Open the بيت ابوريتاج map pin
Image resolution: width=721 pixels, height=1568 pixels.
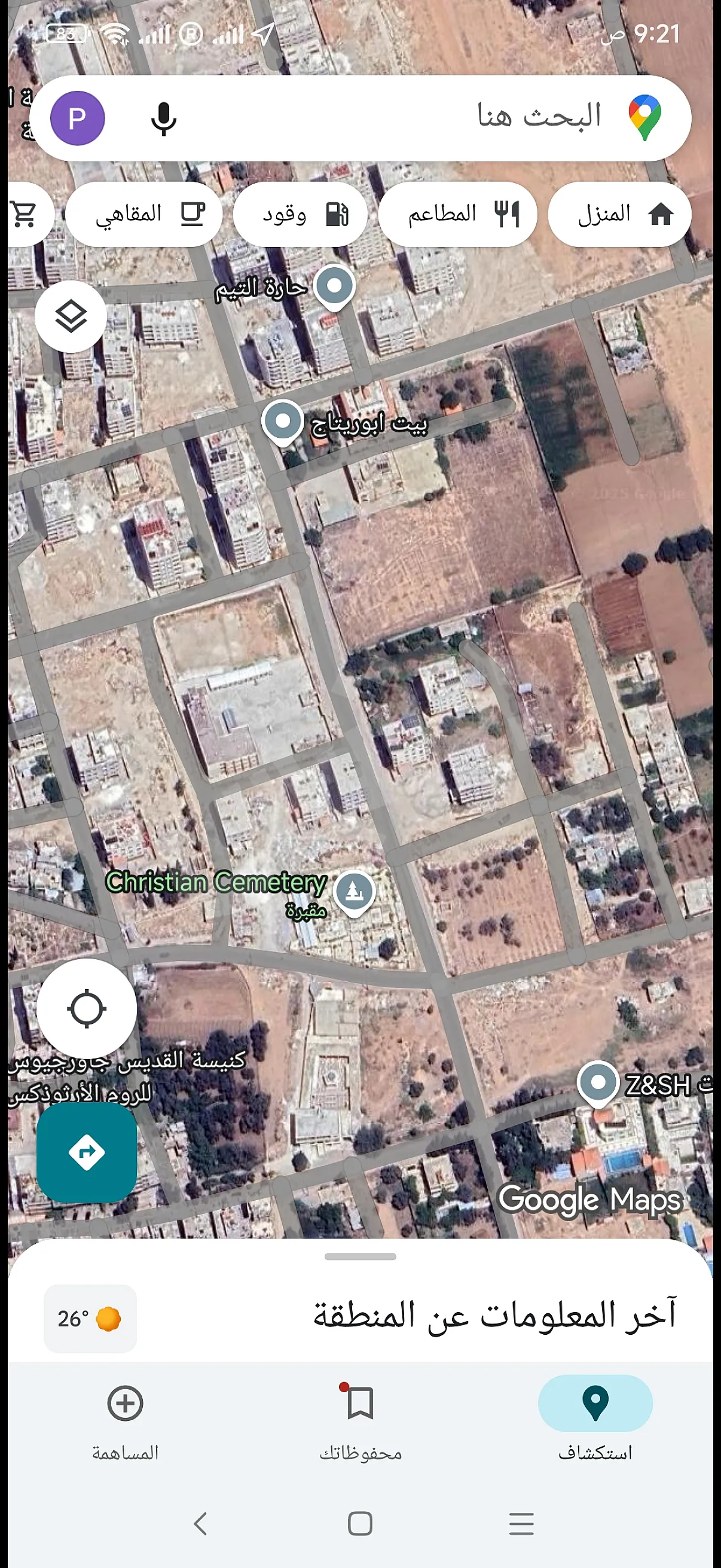282,420
